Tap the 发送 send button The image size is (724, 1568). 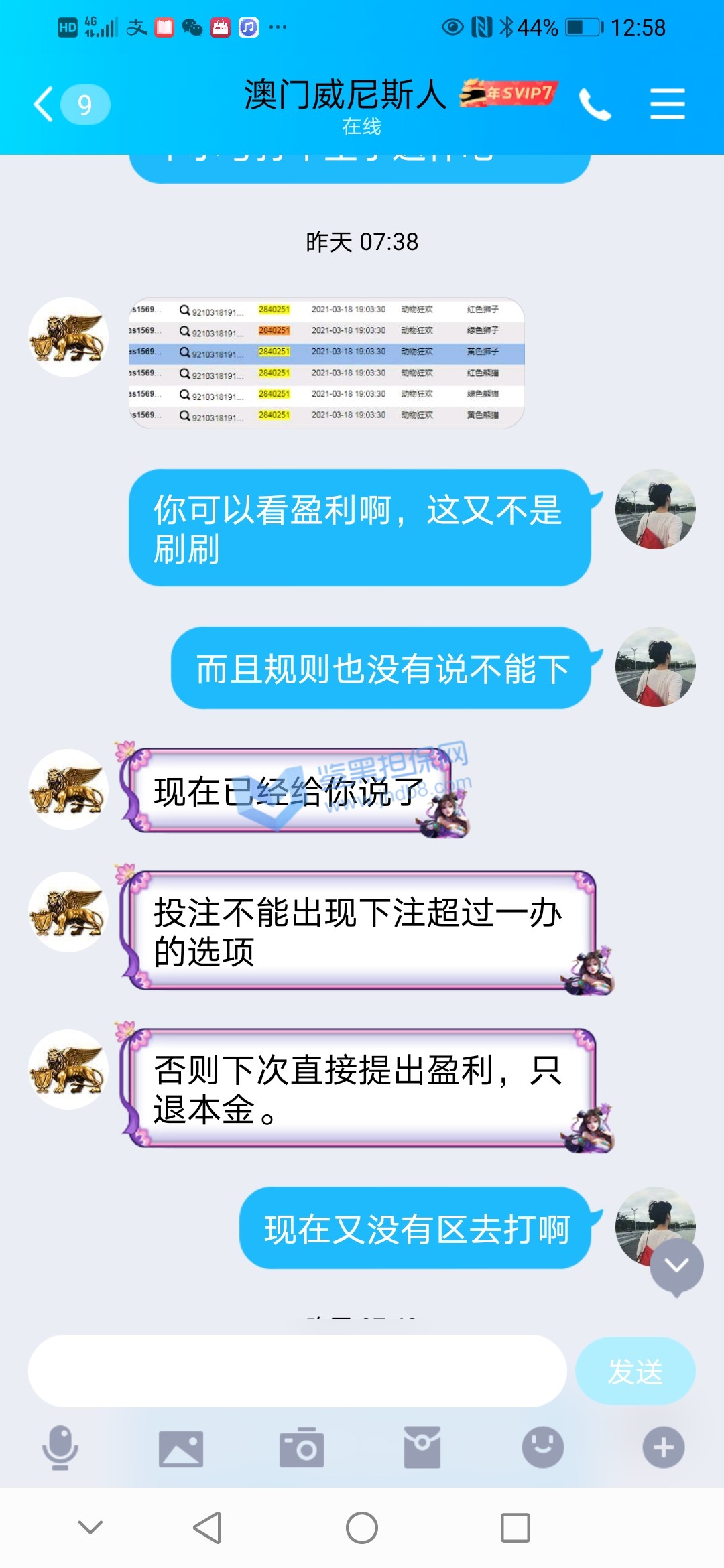pyautogui.click(x=635, y=1371)
